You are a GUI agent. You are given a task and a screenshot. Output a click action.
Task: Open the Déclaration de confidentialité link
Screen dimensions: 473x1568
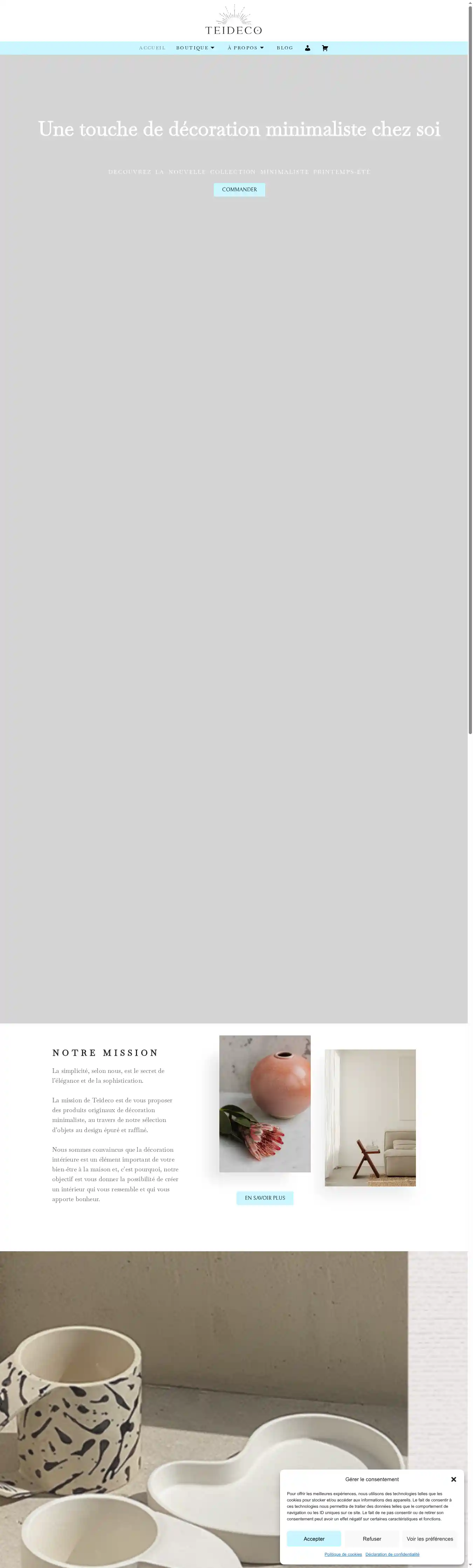point(392,1554)
